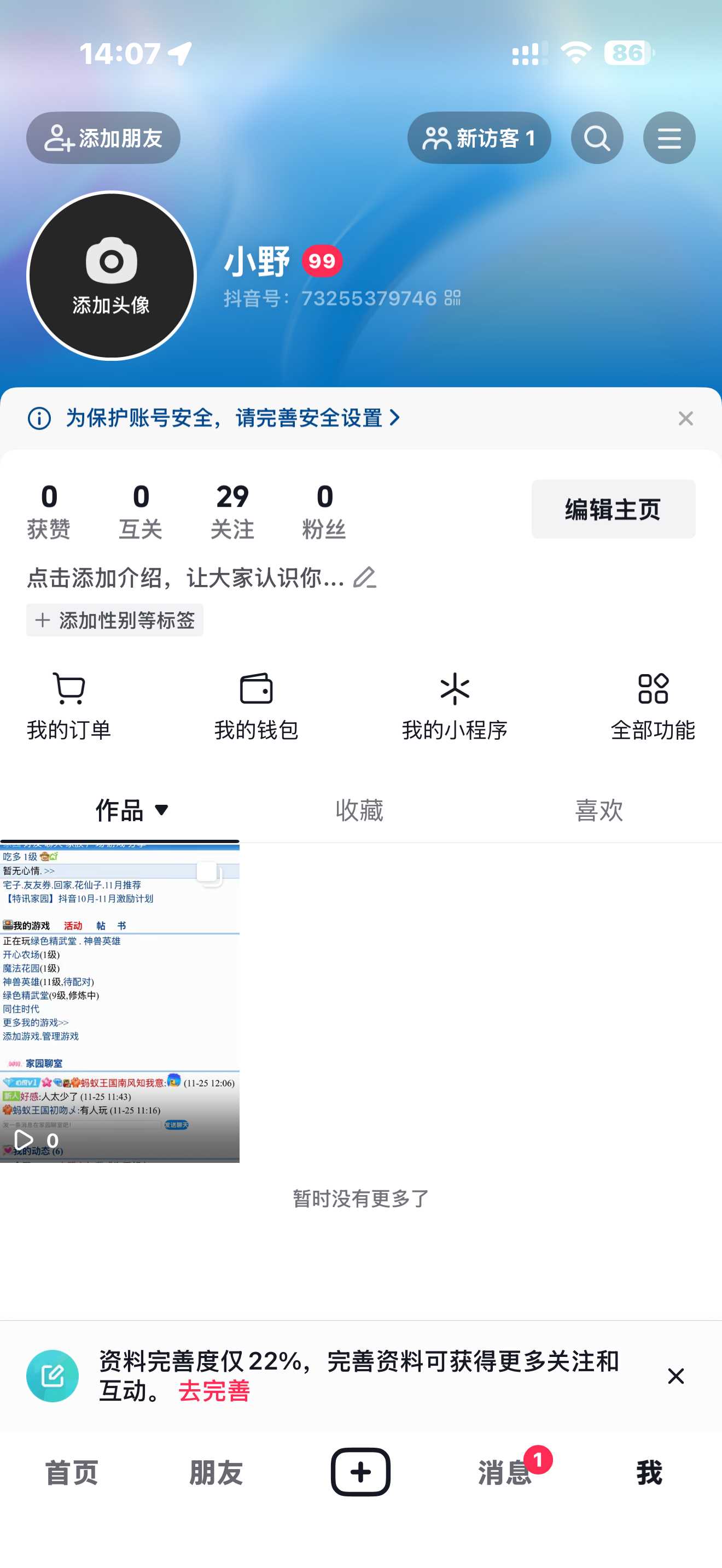Open 我的订单 orders
Viewport: 722px width, 1568px height.
[69, 706]
